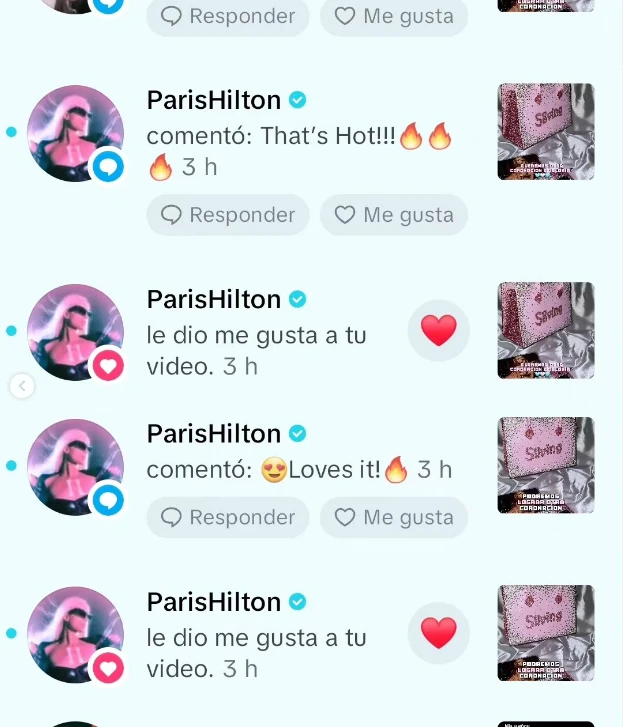Like the "That's Hot!!!" comment via Me gusta
The image size is (623, 727).
click(394, 215)
